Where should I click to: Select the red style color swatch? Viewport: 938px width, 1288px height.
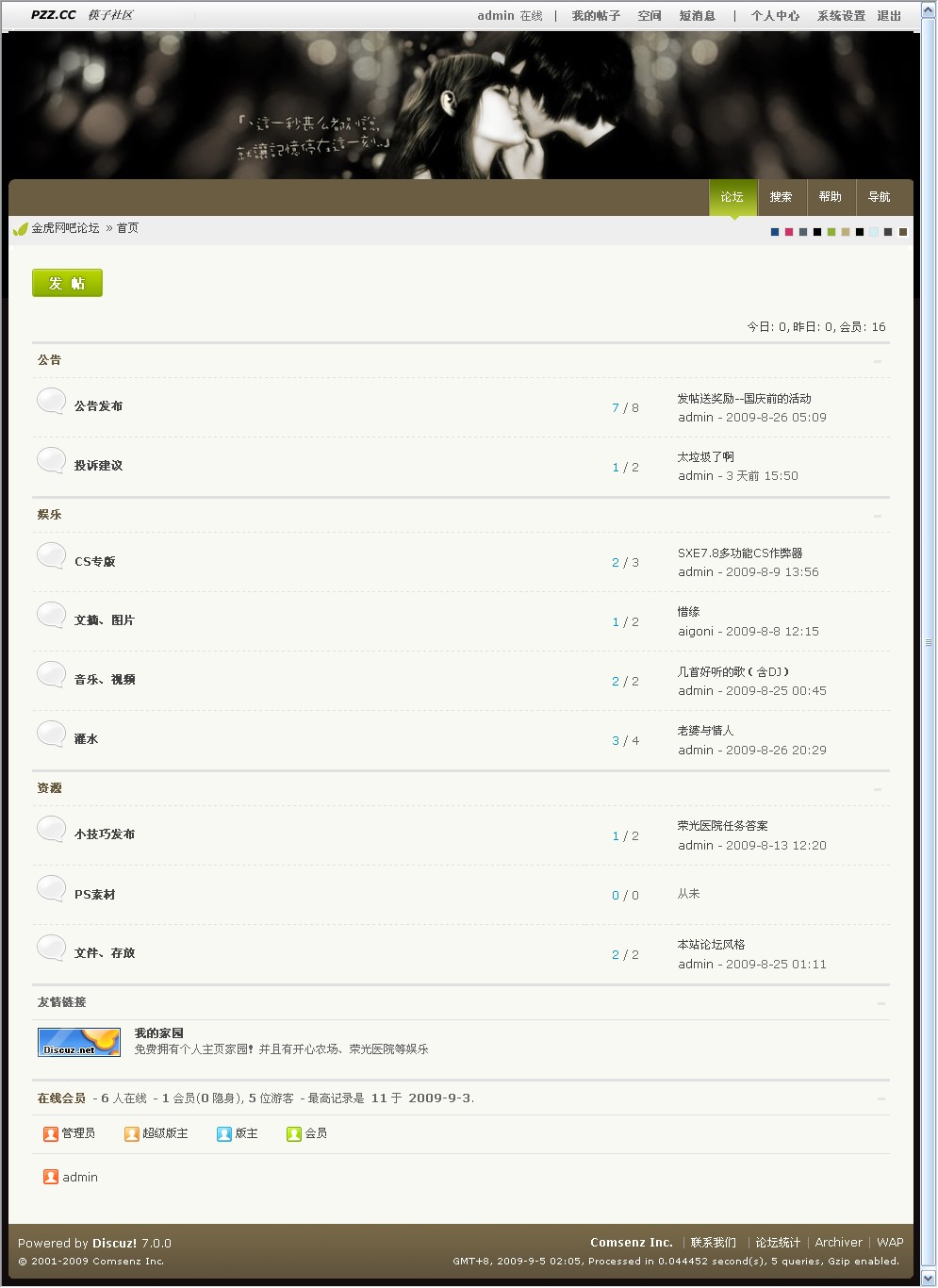pos(789,232)
